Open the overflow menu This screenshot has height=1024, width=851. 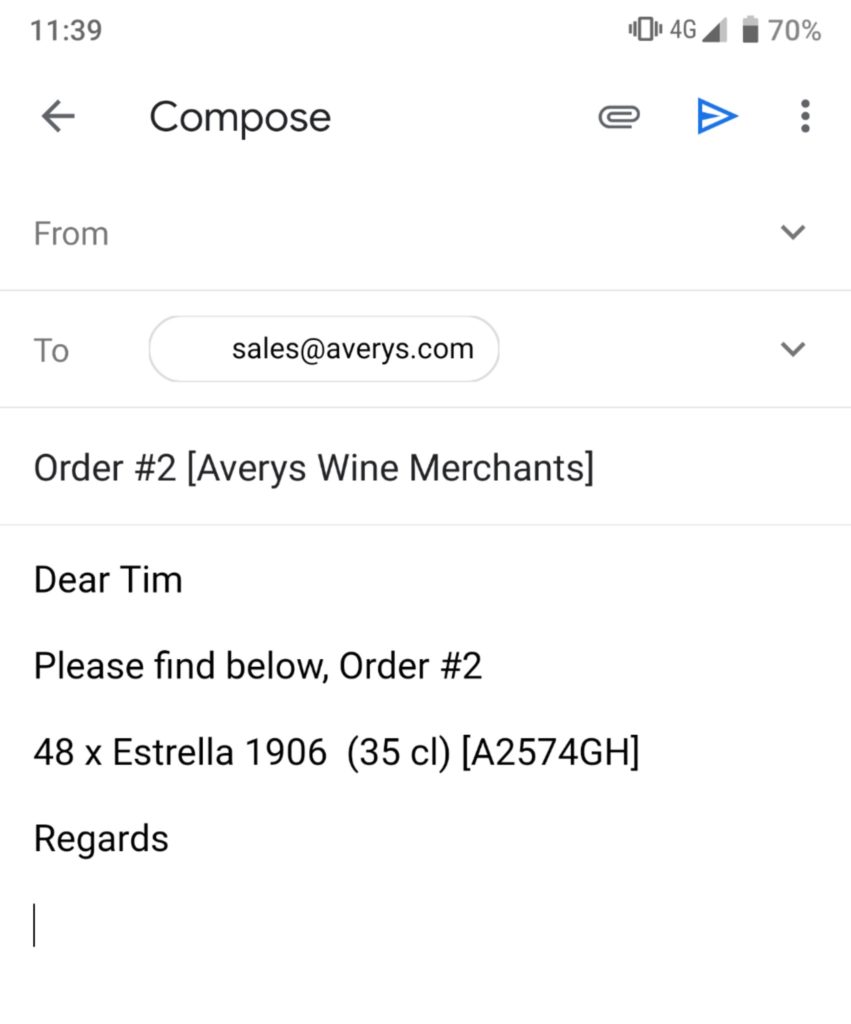tap(805, 117)
